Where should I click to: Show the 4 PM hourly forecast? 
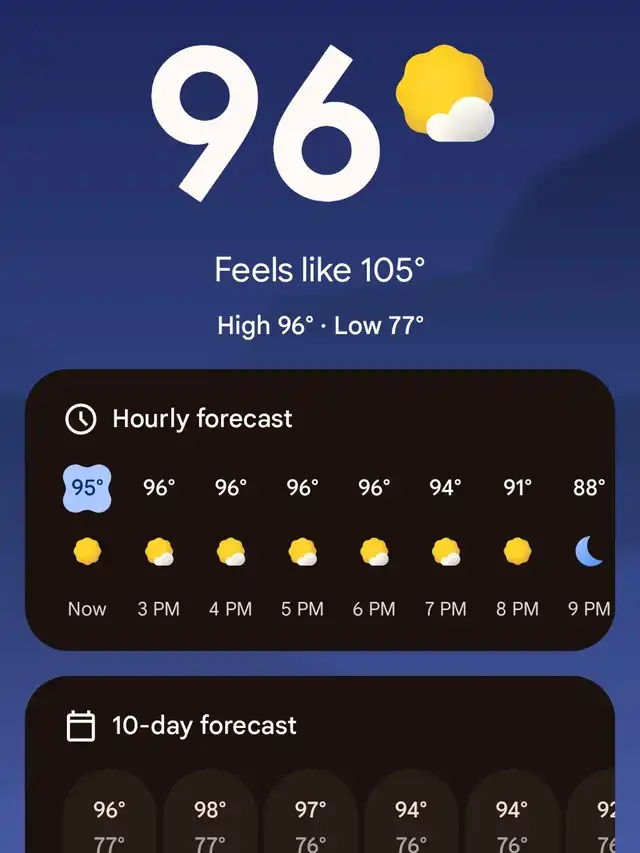pyautogui.click(x=231, y=549)
